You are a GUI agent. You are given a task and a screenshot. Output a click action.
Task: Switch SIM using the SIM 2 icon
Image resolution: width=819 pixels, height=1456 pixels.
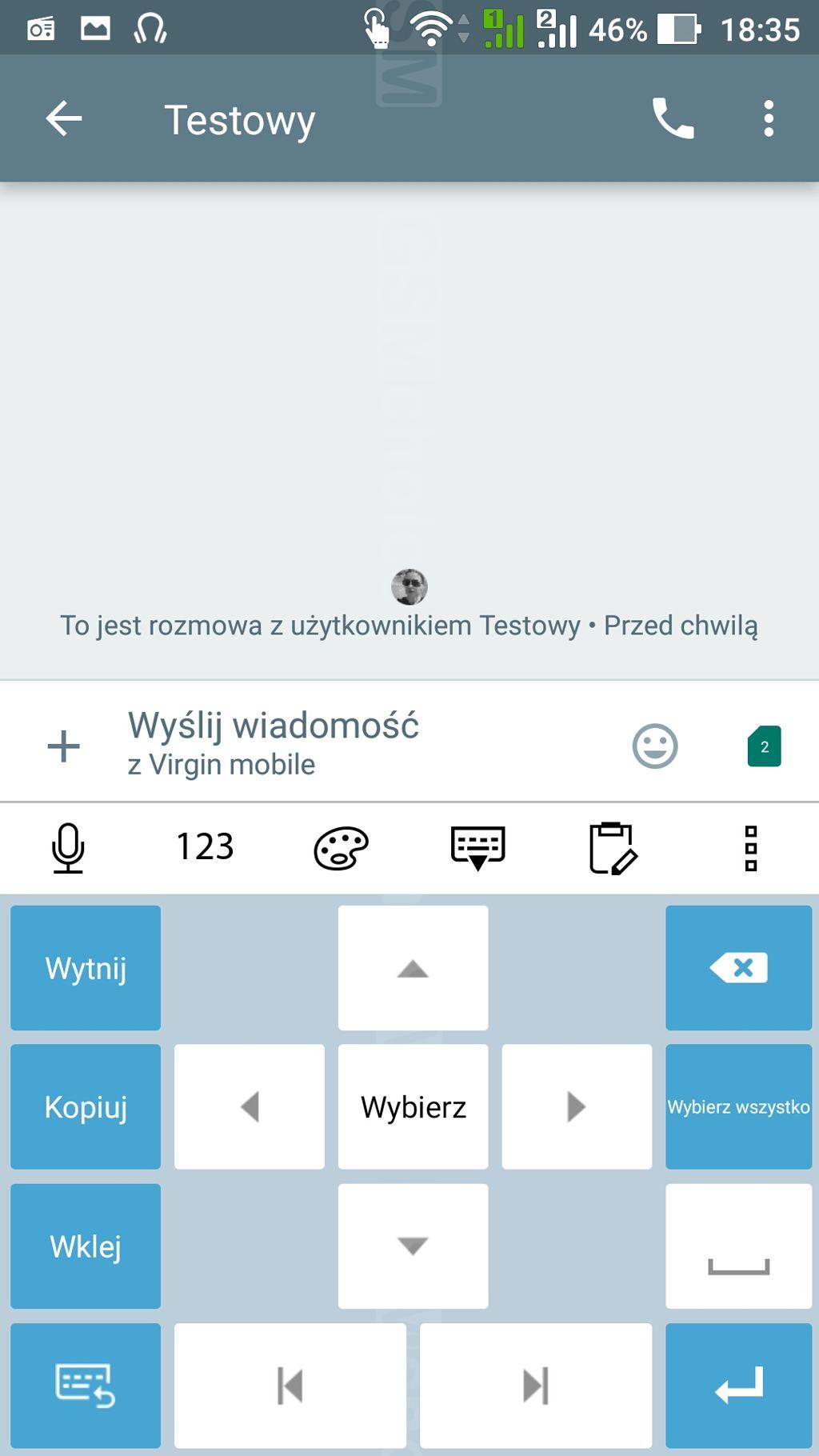(x=765, y=746)
